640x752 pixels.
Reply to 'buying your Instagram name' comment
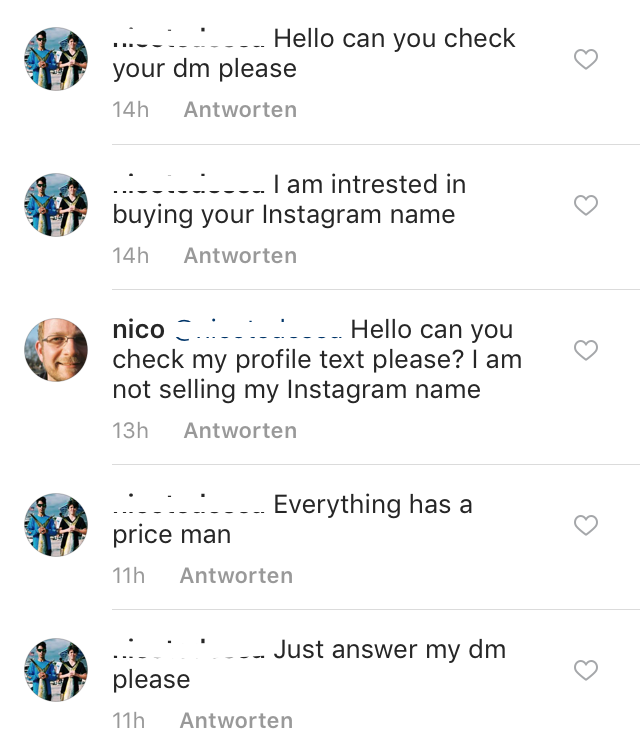(x=240, y=256)
